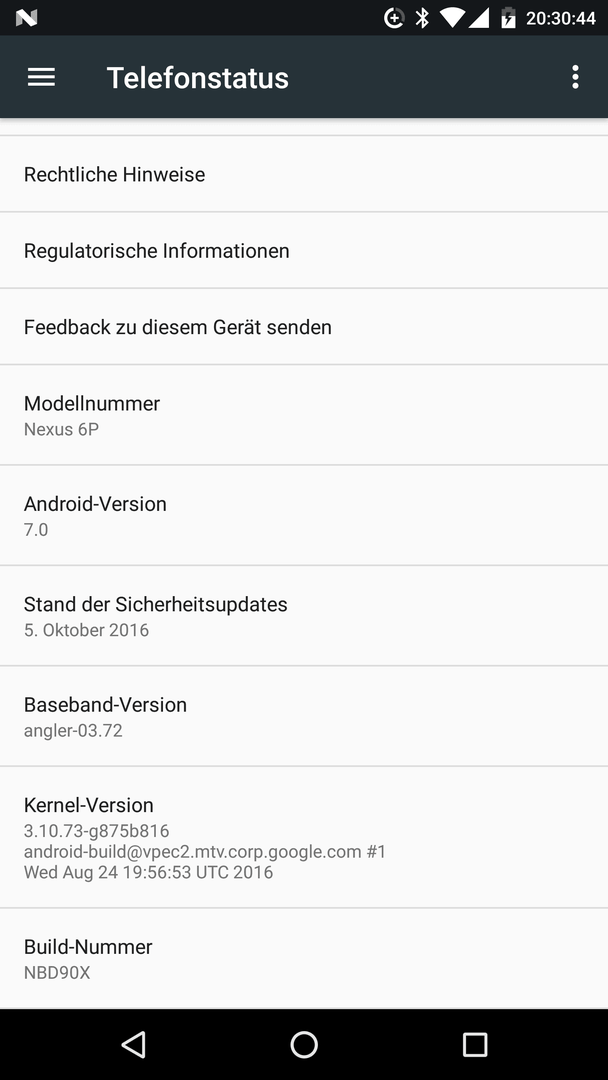This screenshot has width=608, height=1080.
Task: Open the hamburger navigation drawer
Action: point(41,77)
